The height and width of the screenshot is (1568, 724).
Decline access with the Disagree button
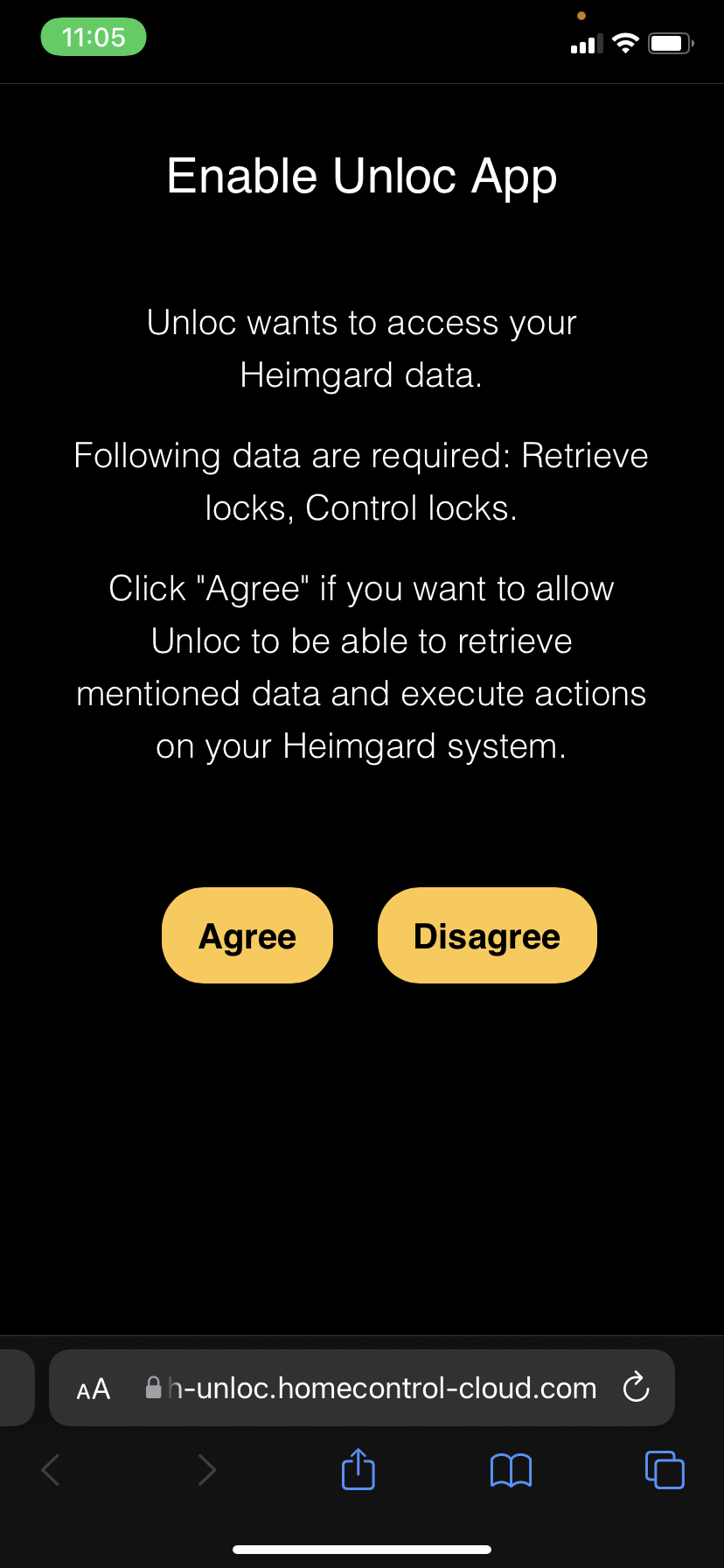point(487,935)
